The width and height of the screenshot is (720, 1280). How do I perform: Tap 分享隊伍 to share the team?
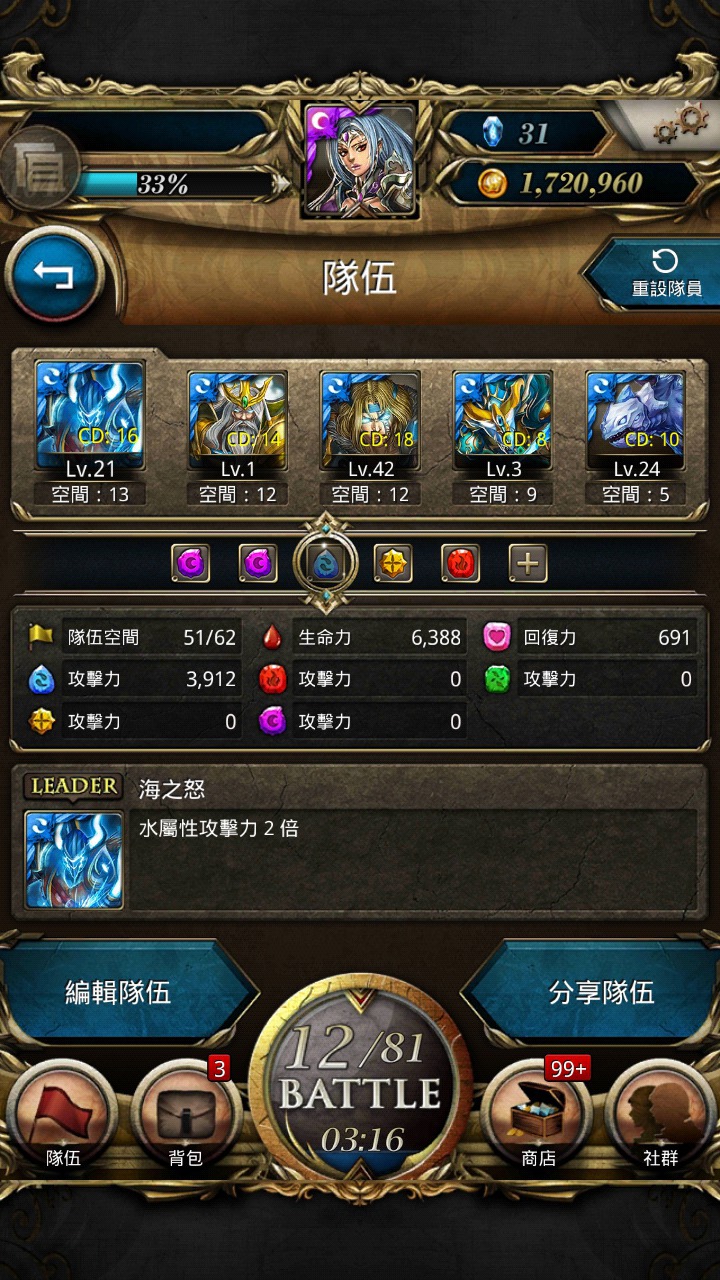600,992
